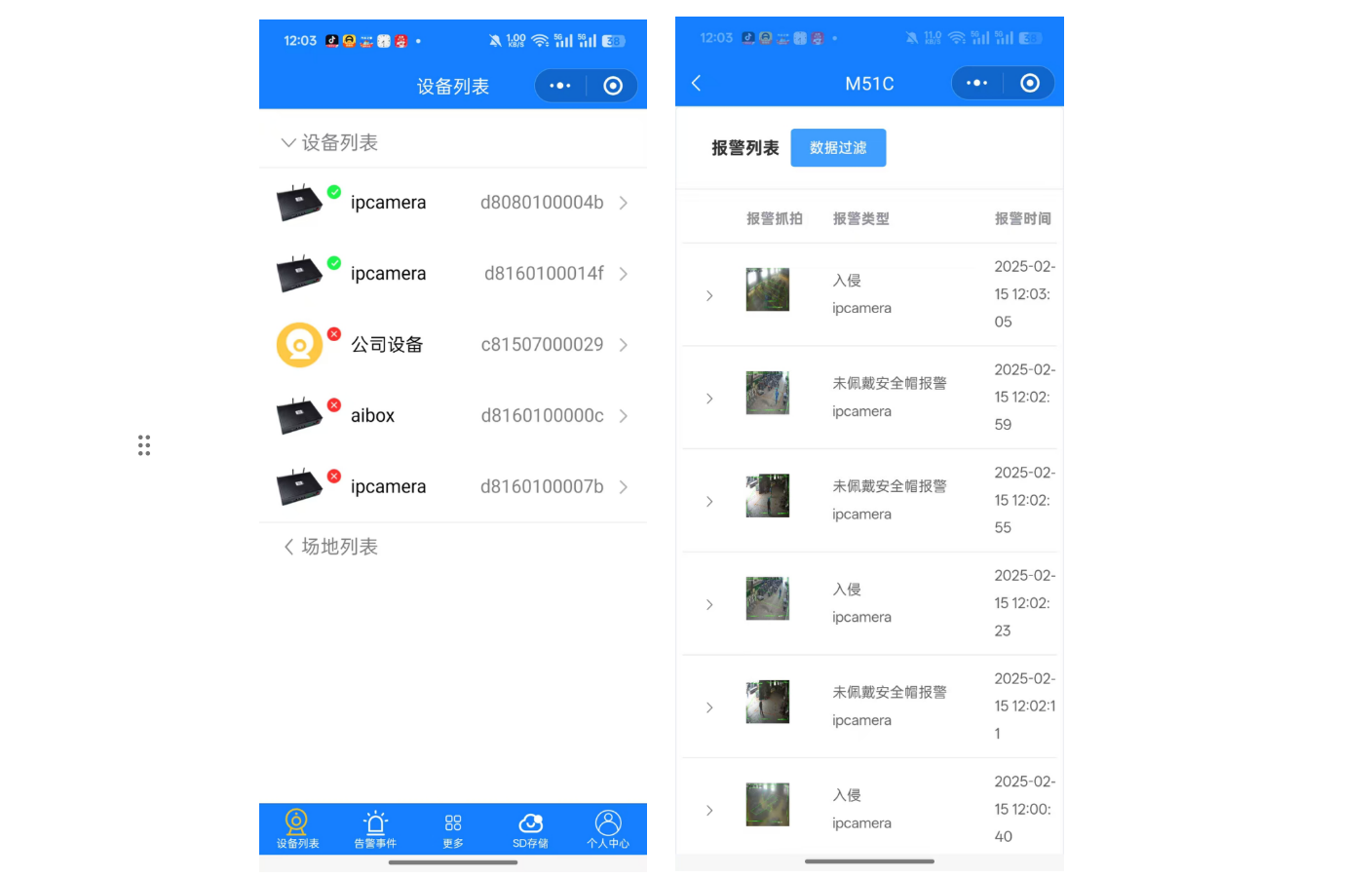View the ipcamera device d8160100007b
Viewport: 1372px width, 878px height.
pyautogui.click(x=453, y=487)
